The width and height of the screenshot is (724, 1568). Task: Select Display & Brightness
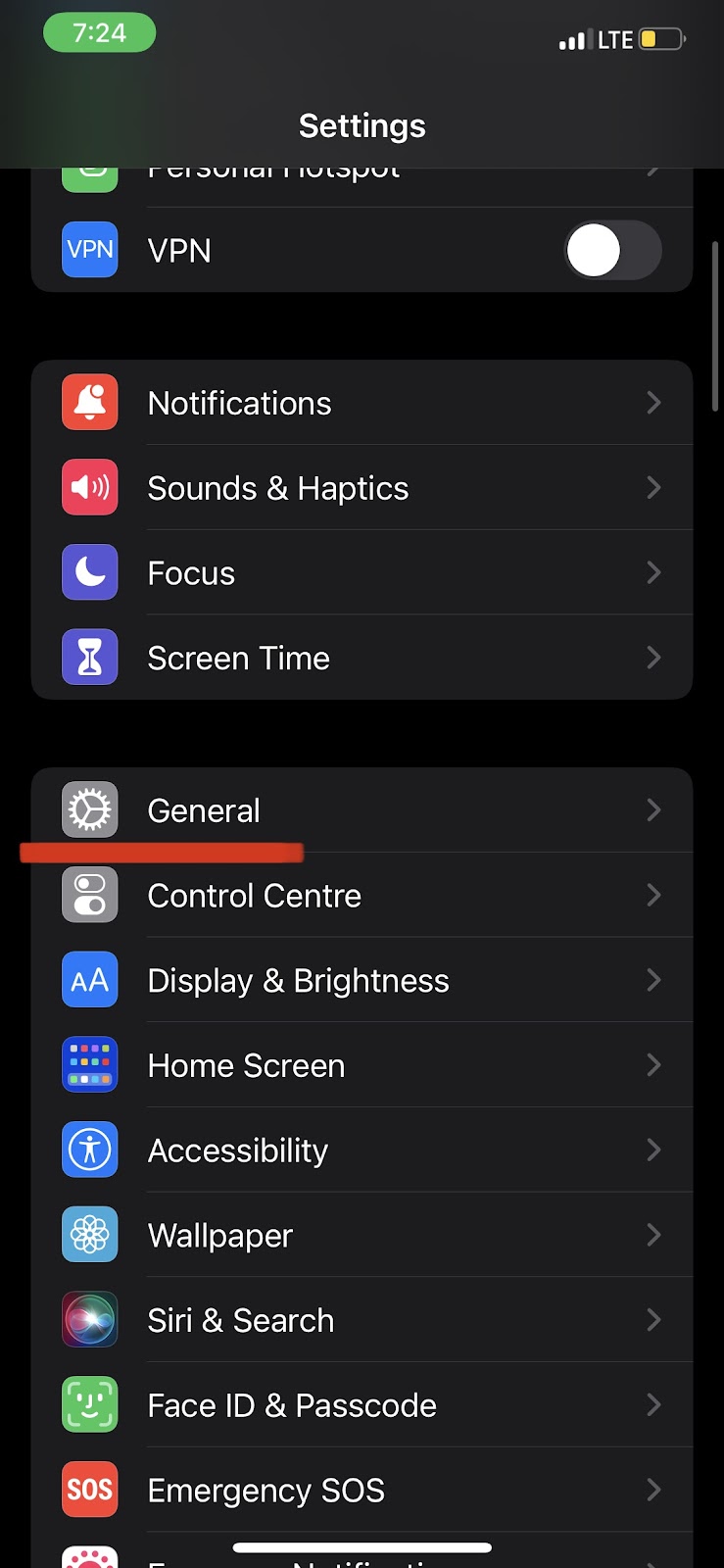[362, 980]
